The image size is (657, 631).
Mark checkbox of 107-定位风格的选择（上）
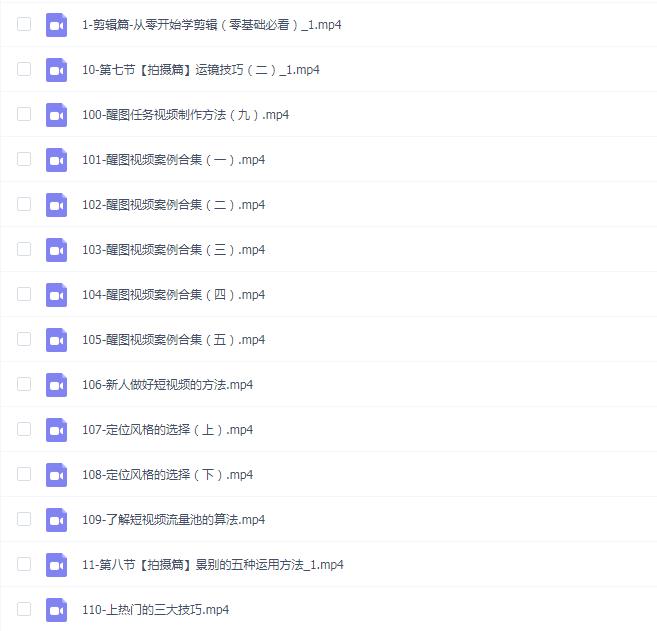[x=24, y=429]
